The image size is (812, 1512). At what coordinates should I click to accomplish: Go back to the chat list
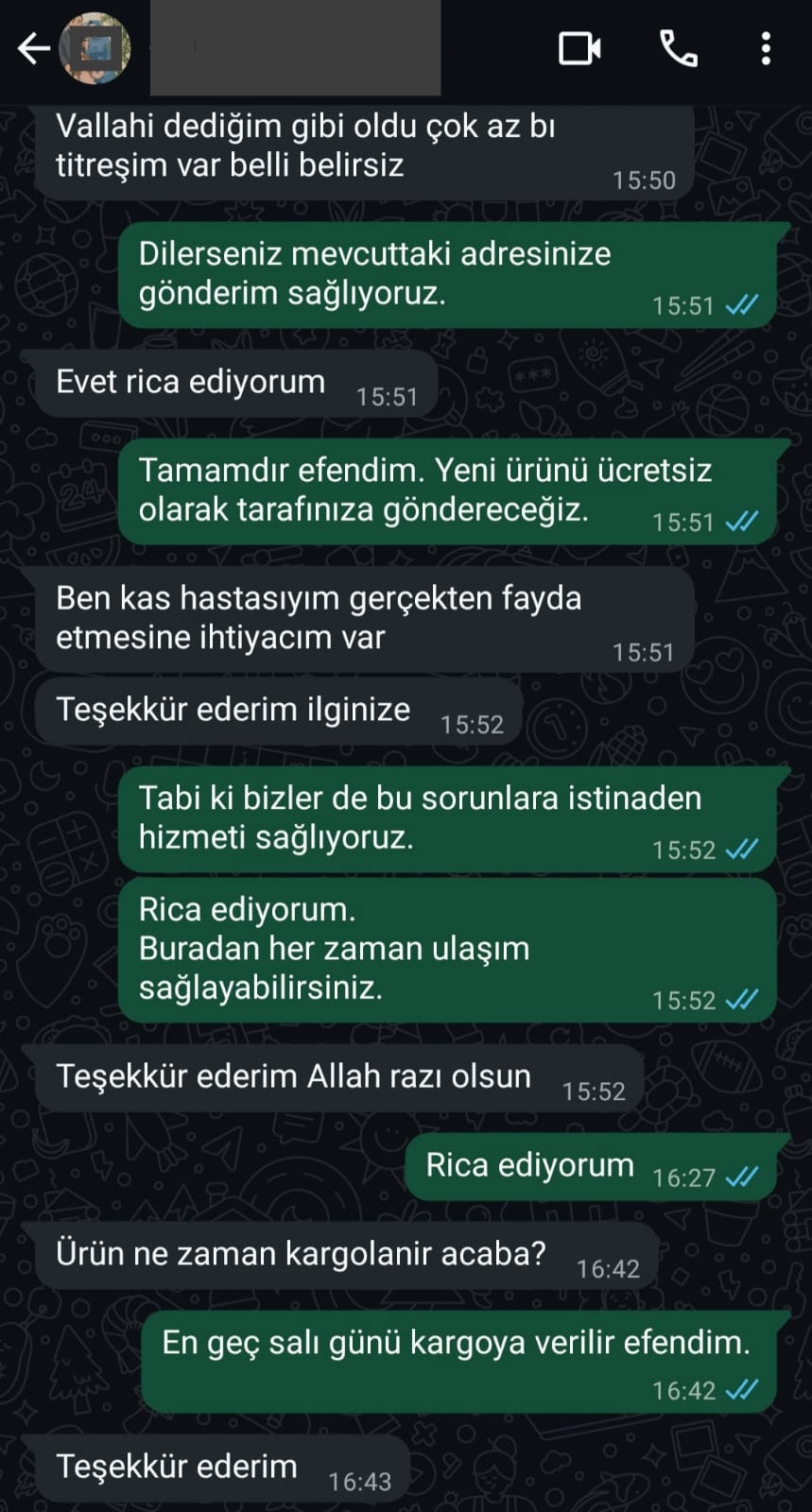point(33,48)
